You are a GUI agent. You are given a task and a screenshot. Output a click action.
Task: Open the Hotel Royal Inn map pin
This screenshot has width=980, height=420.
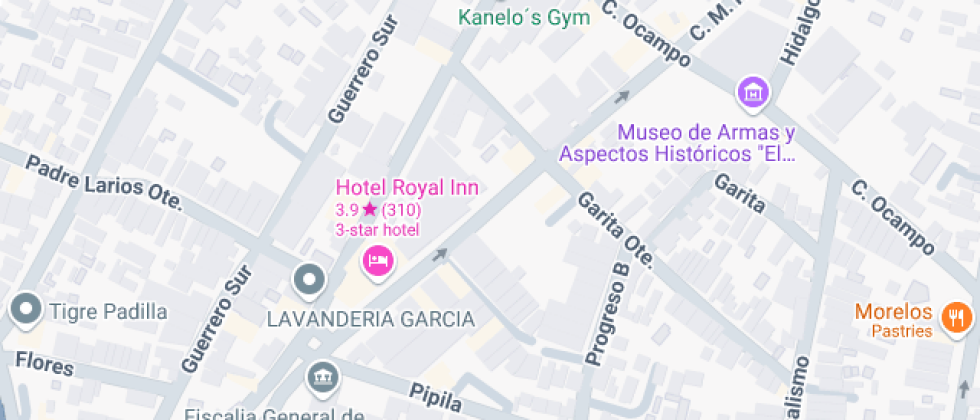click(378, 261)
